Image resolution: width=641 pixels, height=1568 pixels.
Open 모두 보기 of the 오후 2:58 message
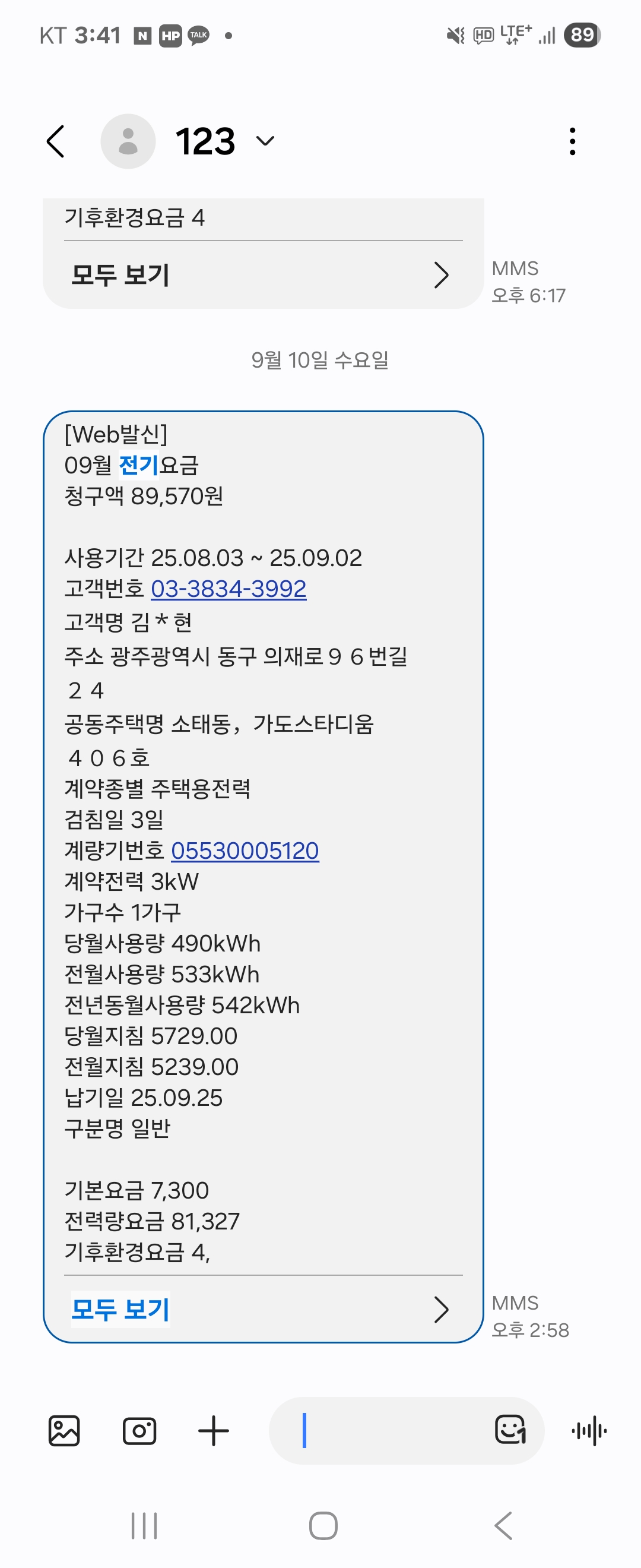coord(263,1309)
